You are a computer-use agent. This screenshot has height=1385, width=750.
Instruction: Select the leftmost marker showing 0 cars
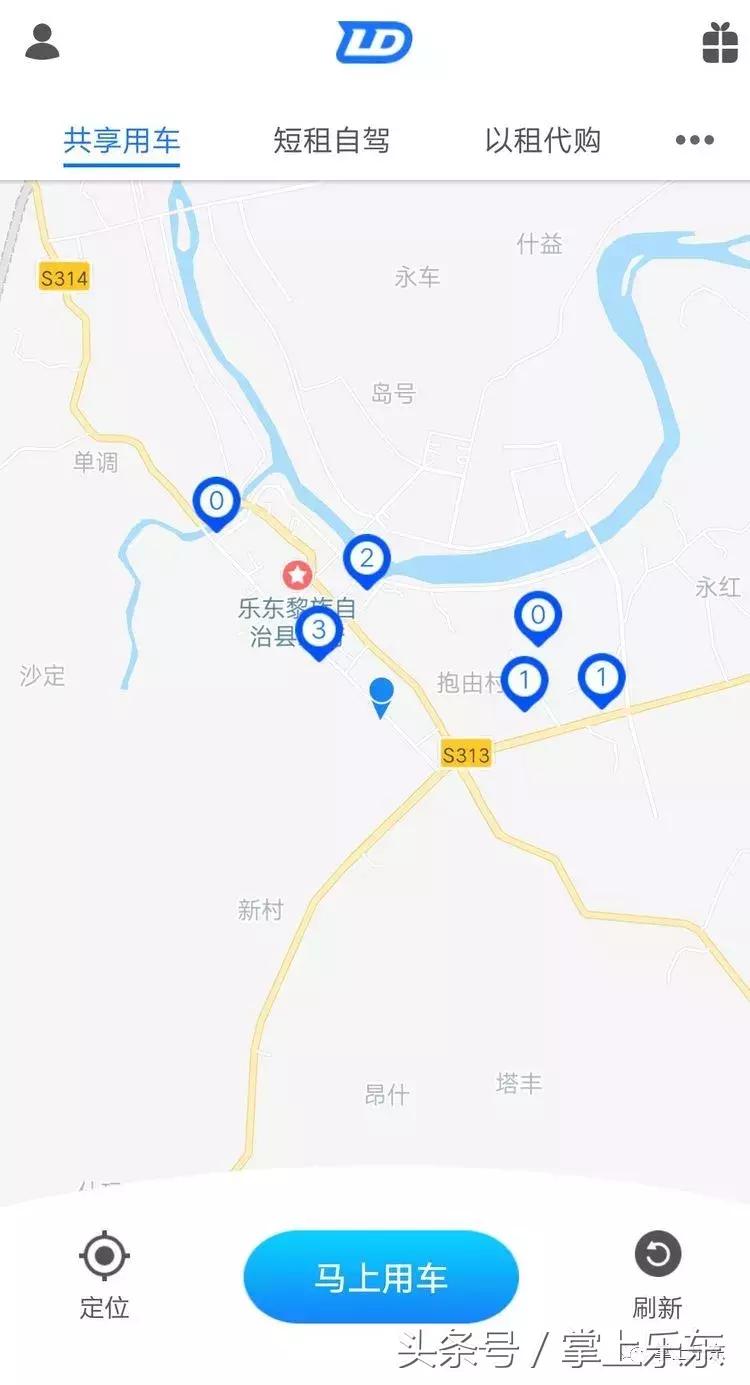pyautogui.click(x=216, y=502)
